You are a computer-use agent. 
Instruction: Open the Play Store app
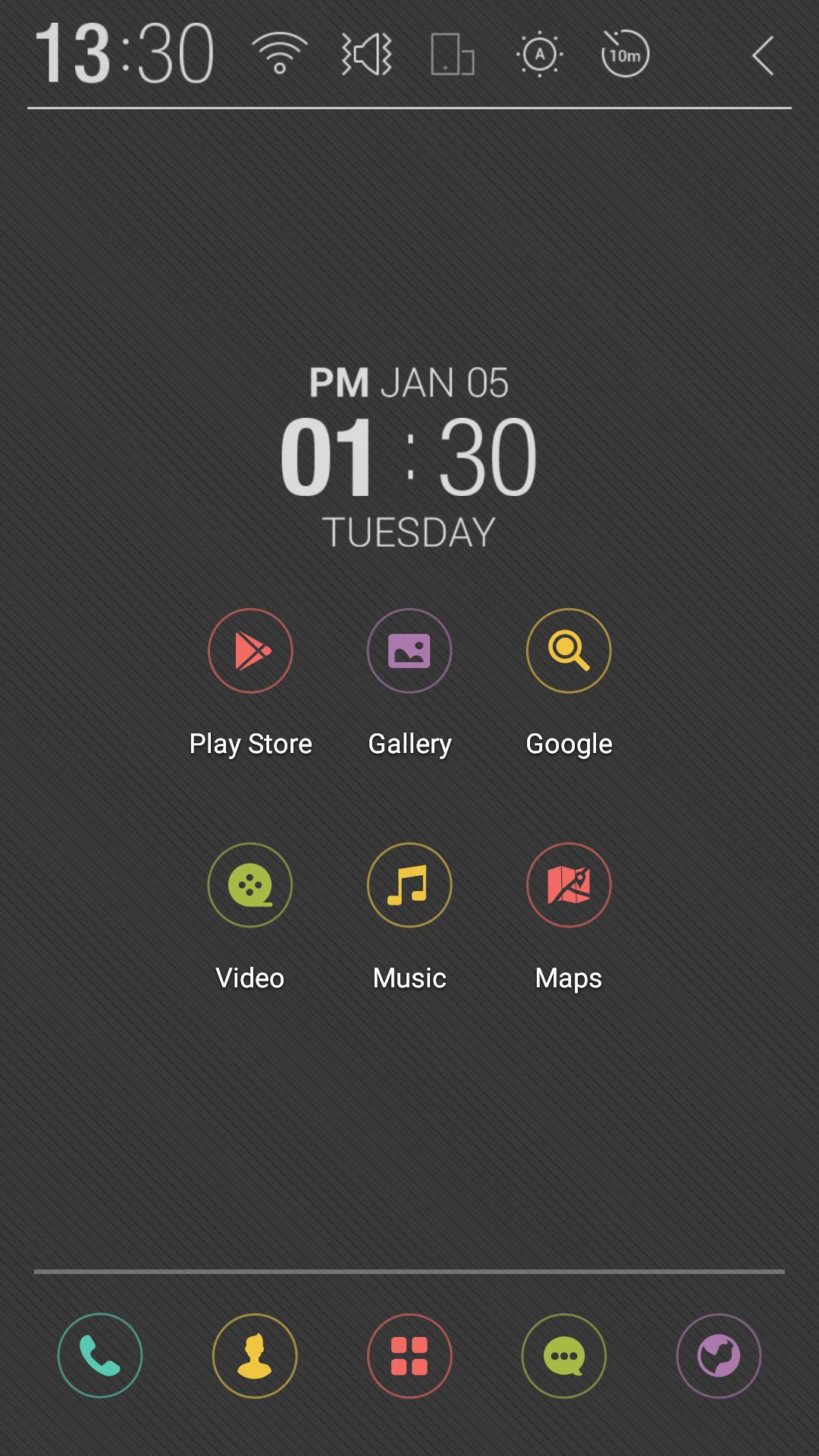[x=250, y=651]
